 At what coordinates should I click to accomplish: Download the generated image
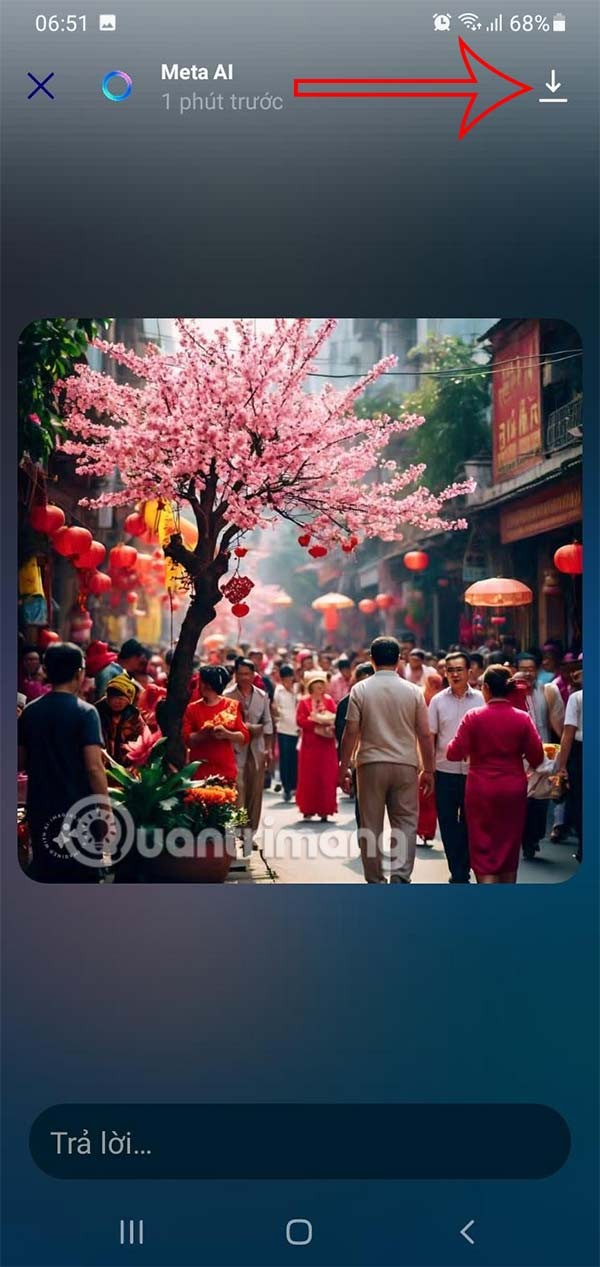click(553, 87)
